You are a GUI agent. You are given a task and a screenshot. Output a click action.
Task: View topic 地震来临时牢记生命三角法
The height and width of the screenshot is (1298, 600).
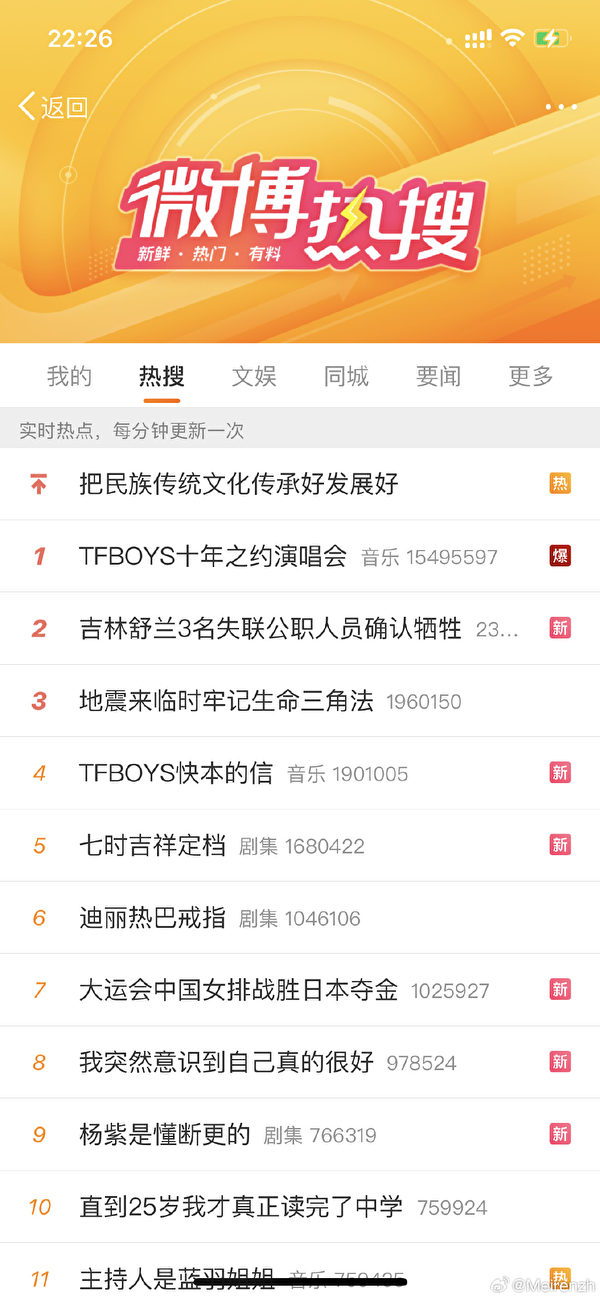(x=300, y=700)
